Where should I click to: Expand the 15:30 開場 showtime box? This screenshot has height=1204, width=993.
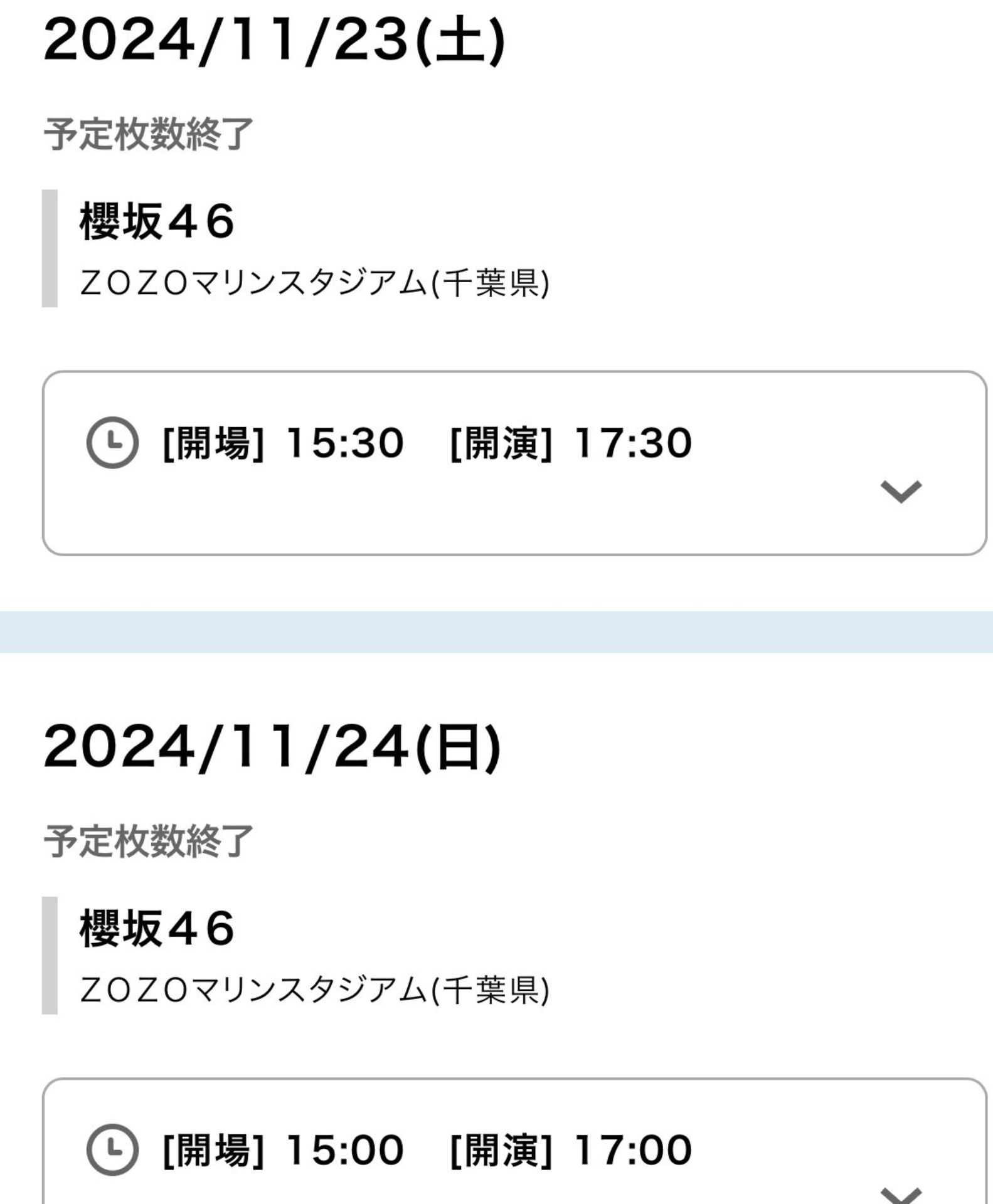pos(900,491)
